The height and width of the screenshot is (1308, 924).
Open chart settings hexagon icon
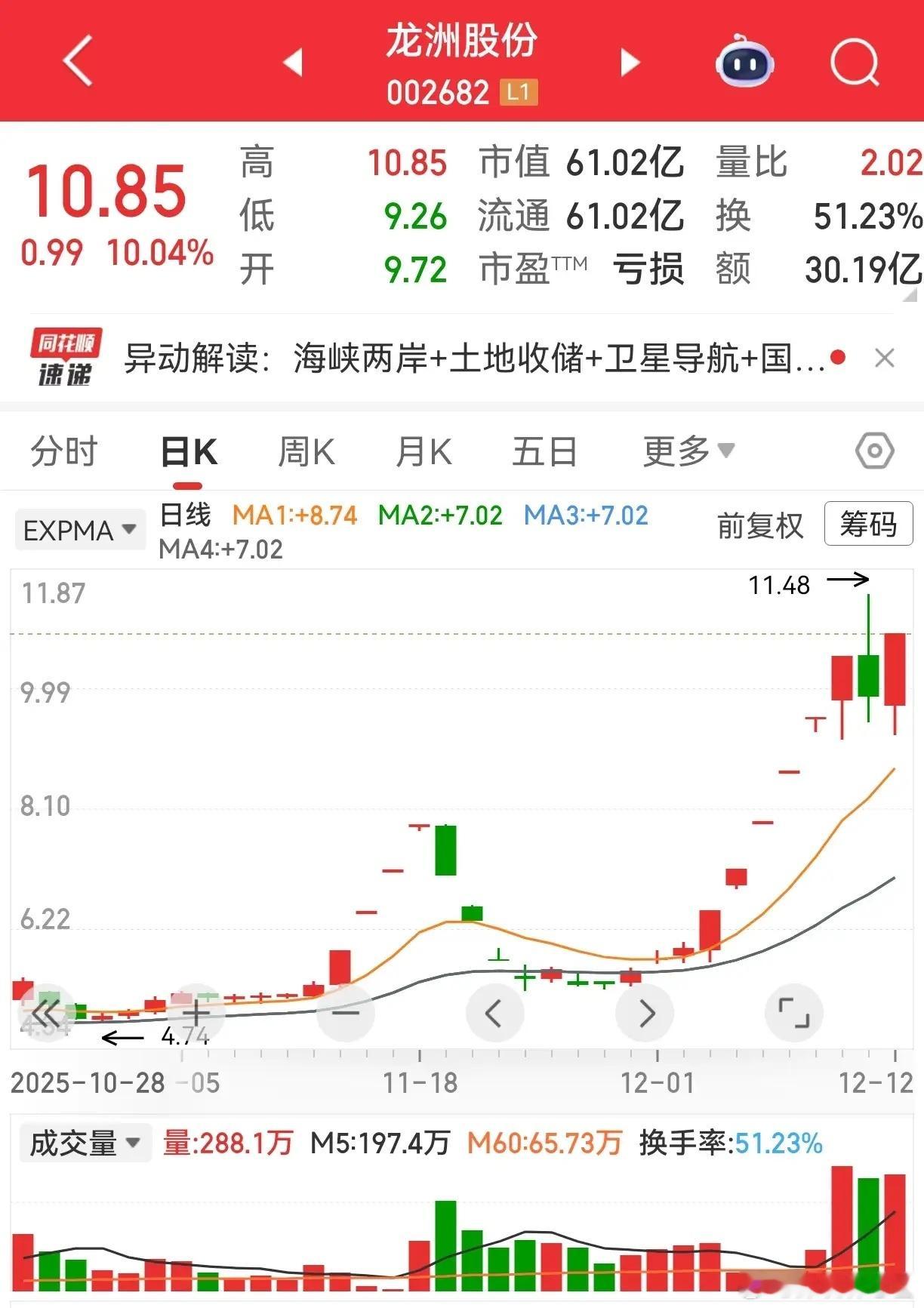[x=874, y=451]
